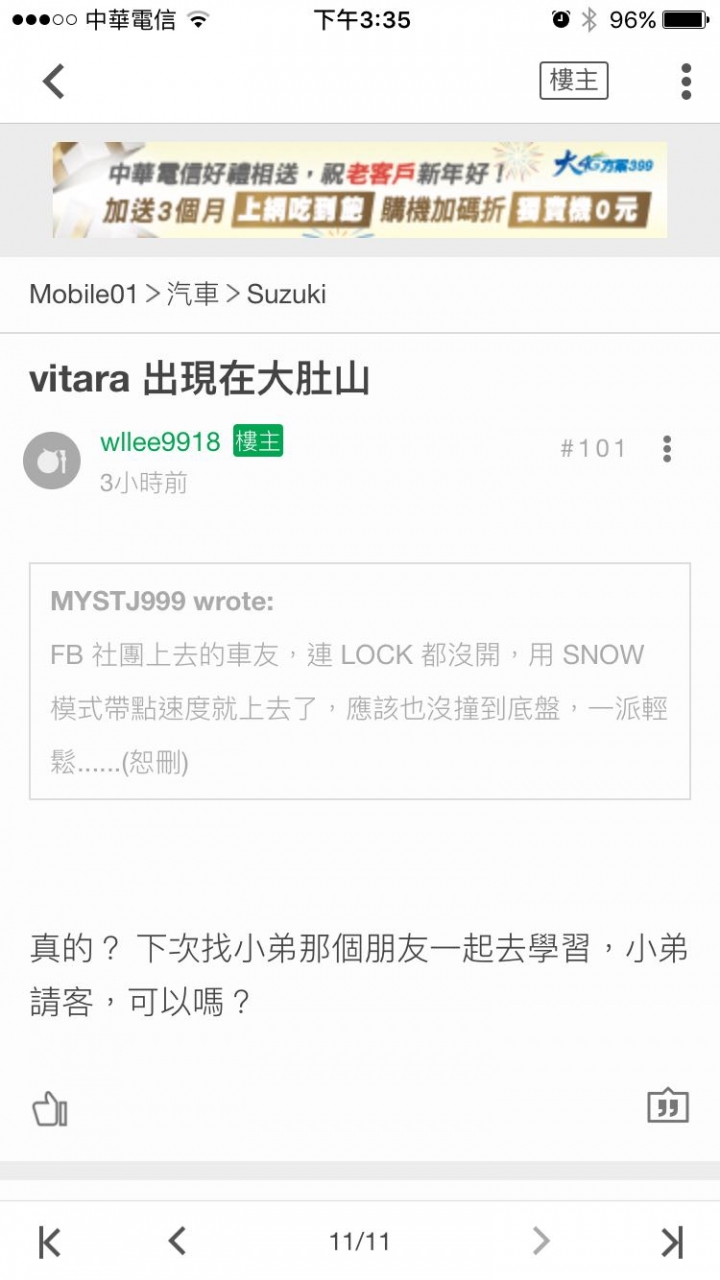Quote this reply with the quote icon
The width and height of the screenshot is (720, 1280).
point(668,1106)
